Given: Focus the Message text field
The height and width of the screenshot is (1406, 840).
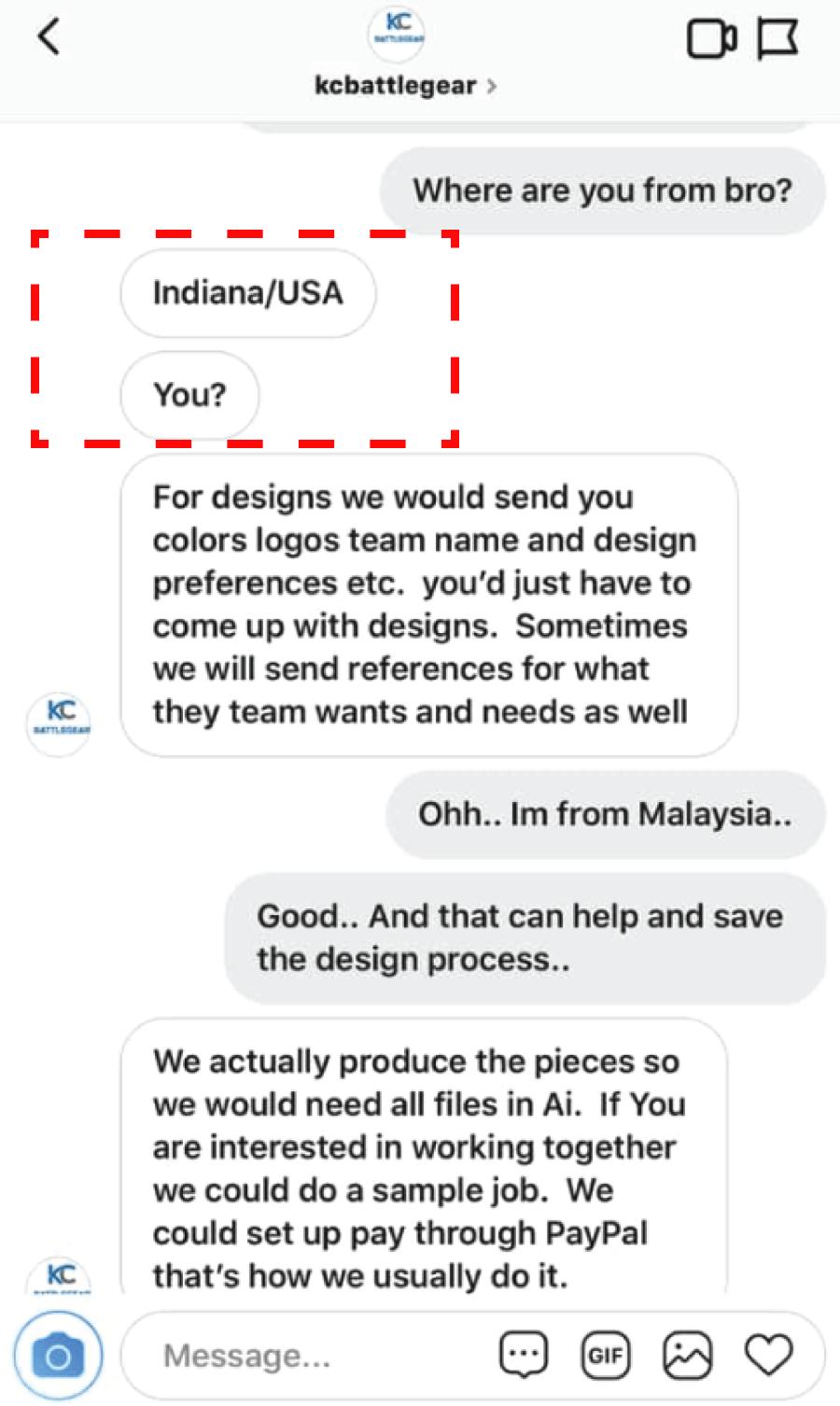Looking at the screenshot, I should 308,1356.
